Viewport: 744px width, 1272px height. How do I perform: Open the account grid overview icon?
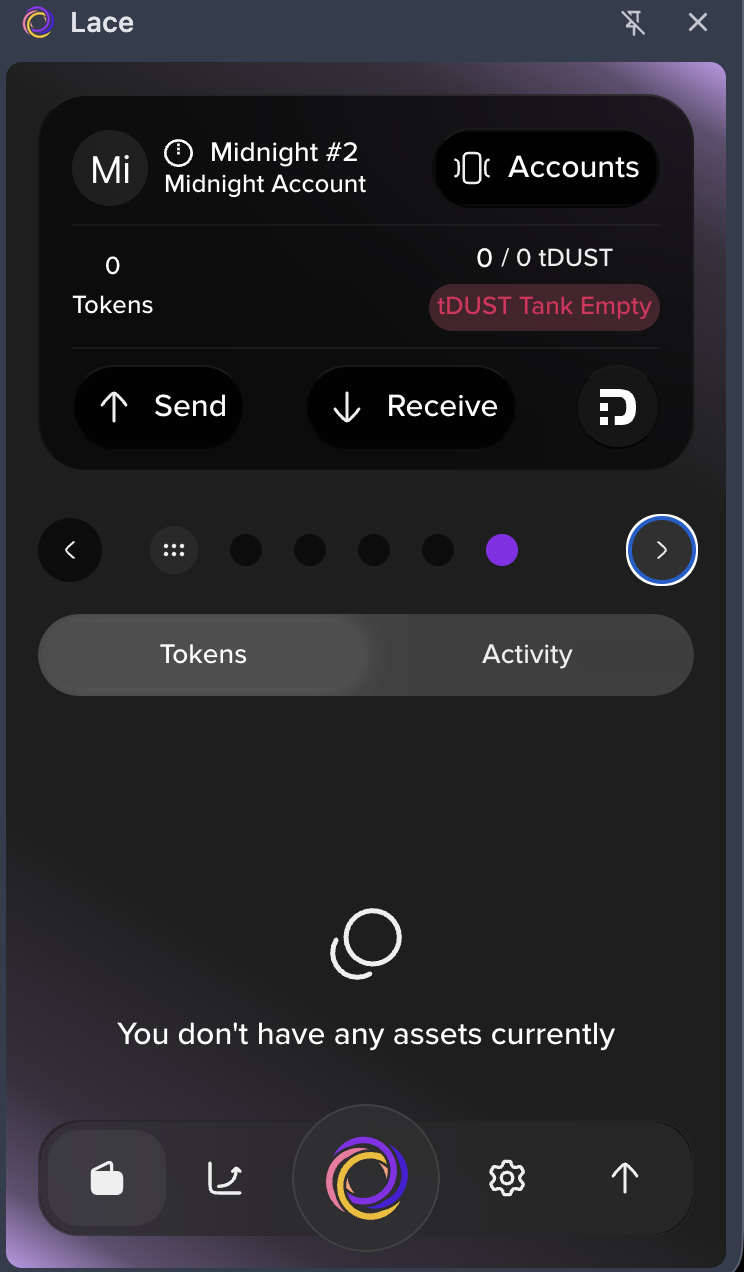174,550
